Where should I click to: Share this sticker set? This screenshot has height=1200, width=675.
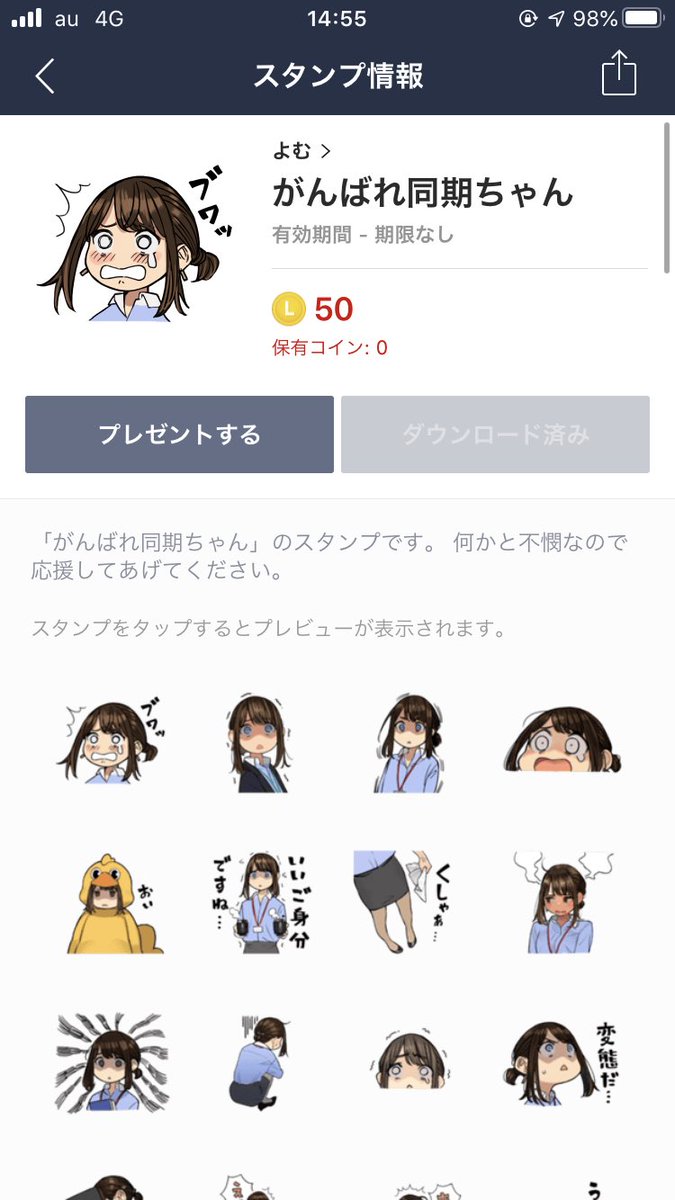pos(619,75)
